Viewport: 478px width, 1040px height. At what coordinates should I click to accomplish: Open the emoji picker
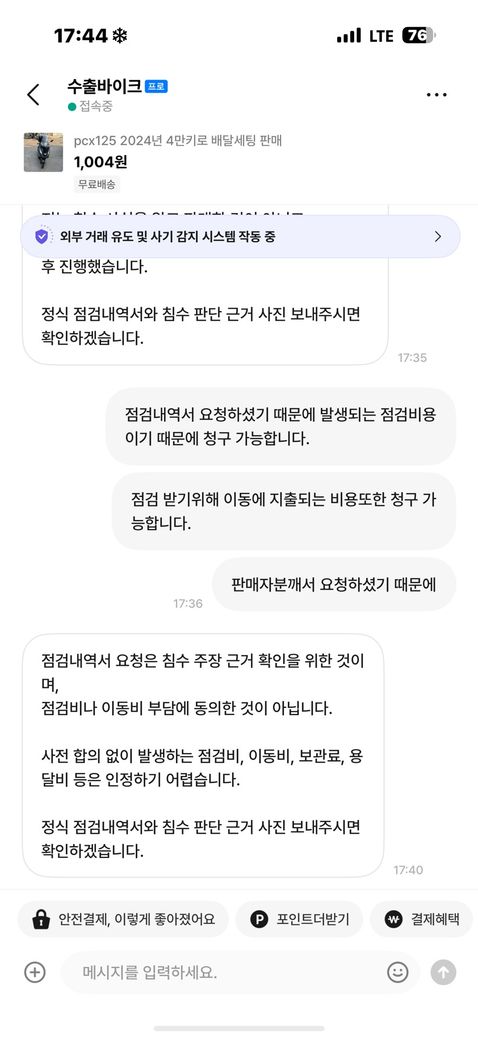(398, 973)
